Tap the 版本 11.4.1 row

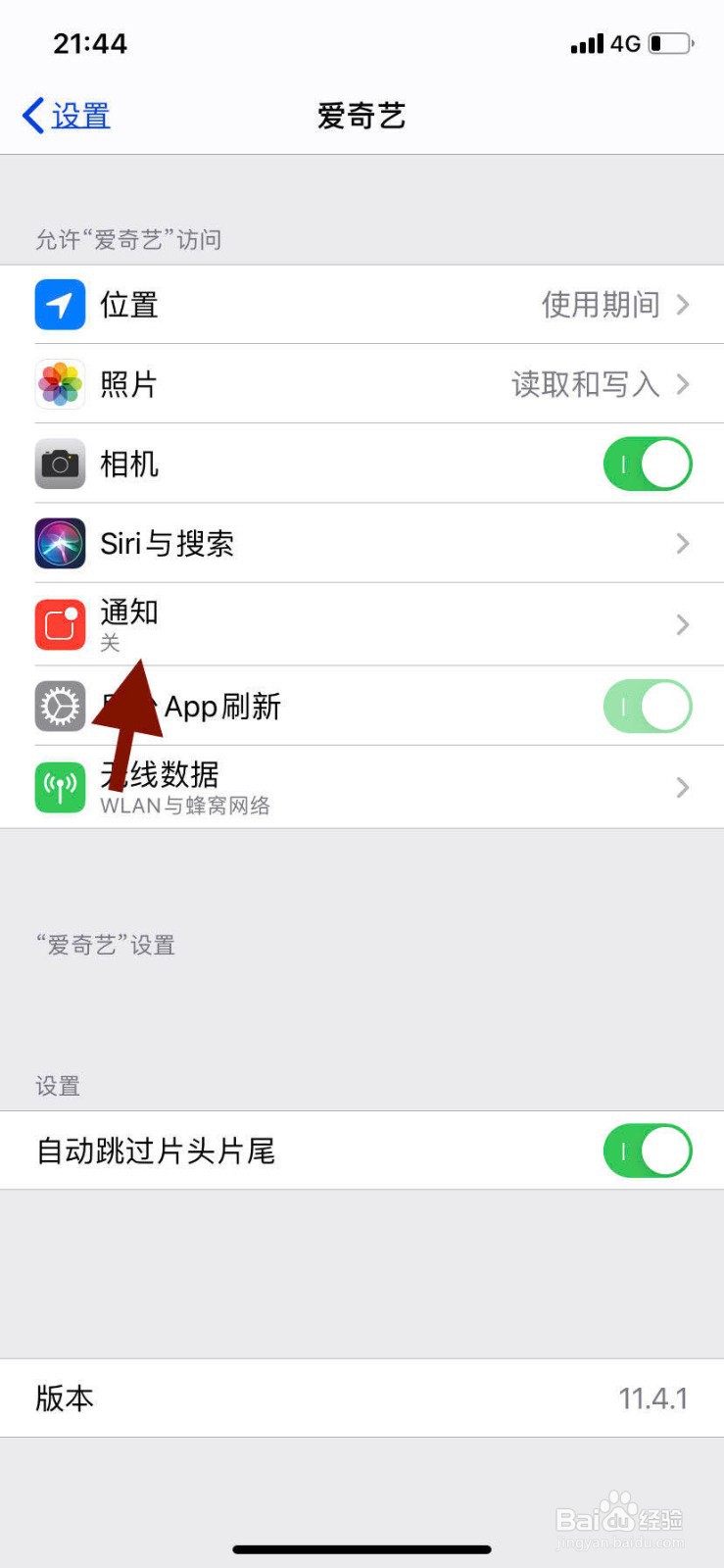point(361,1398)
